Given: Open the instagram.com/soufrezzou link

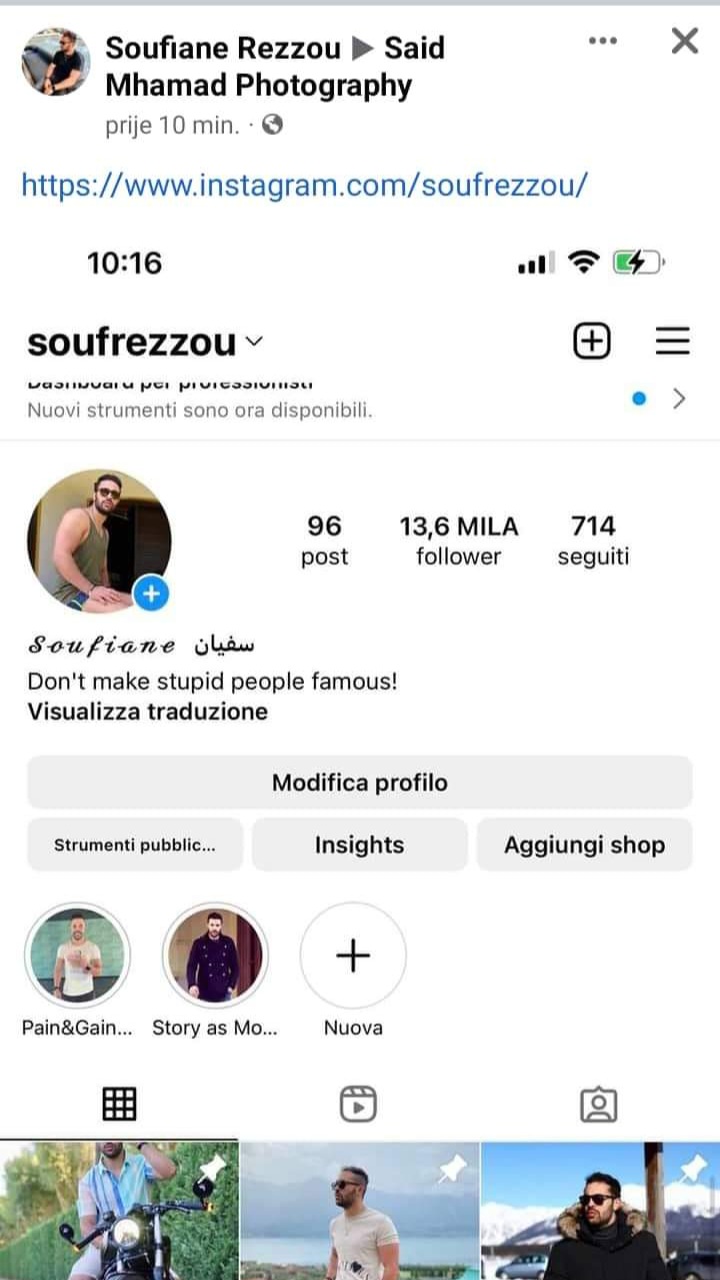Looking at the screenshot, I should (304, 185).
